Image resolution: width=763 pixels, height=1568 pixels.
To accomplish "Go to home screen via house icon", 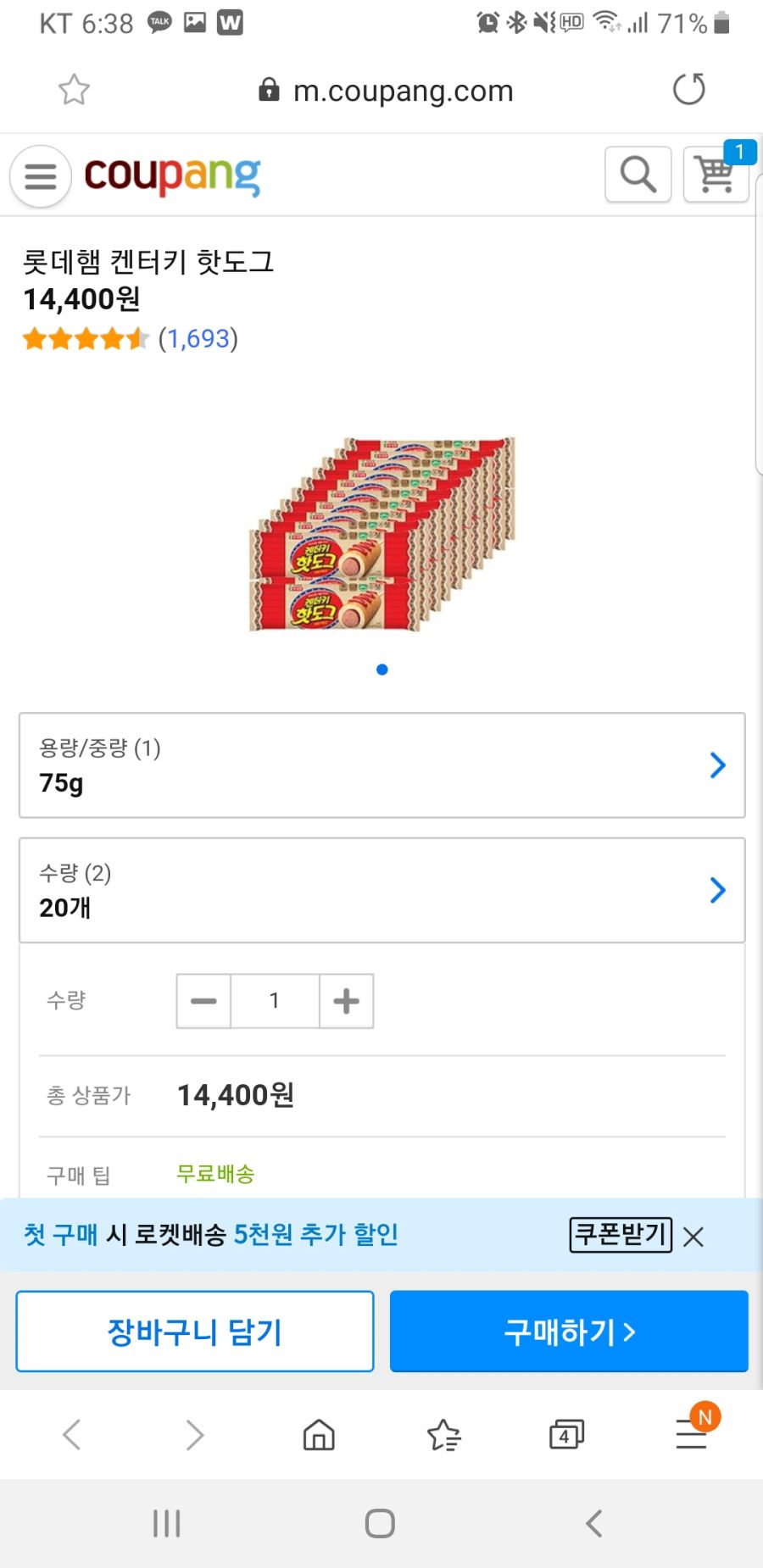I will (318, 1435).
